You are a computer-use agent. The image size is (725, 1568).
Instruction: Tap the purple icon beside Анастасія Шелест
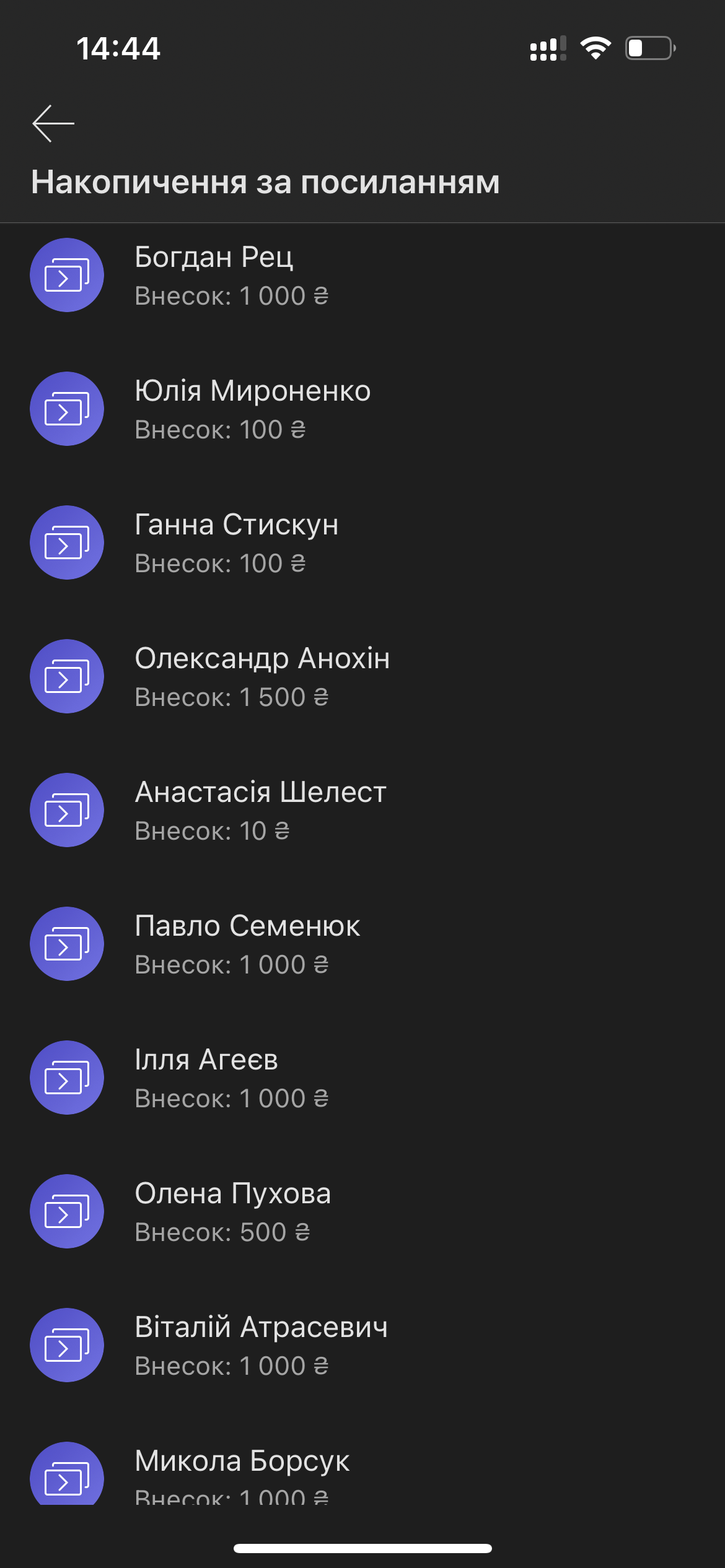(x=67, y=810)
